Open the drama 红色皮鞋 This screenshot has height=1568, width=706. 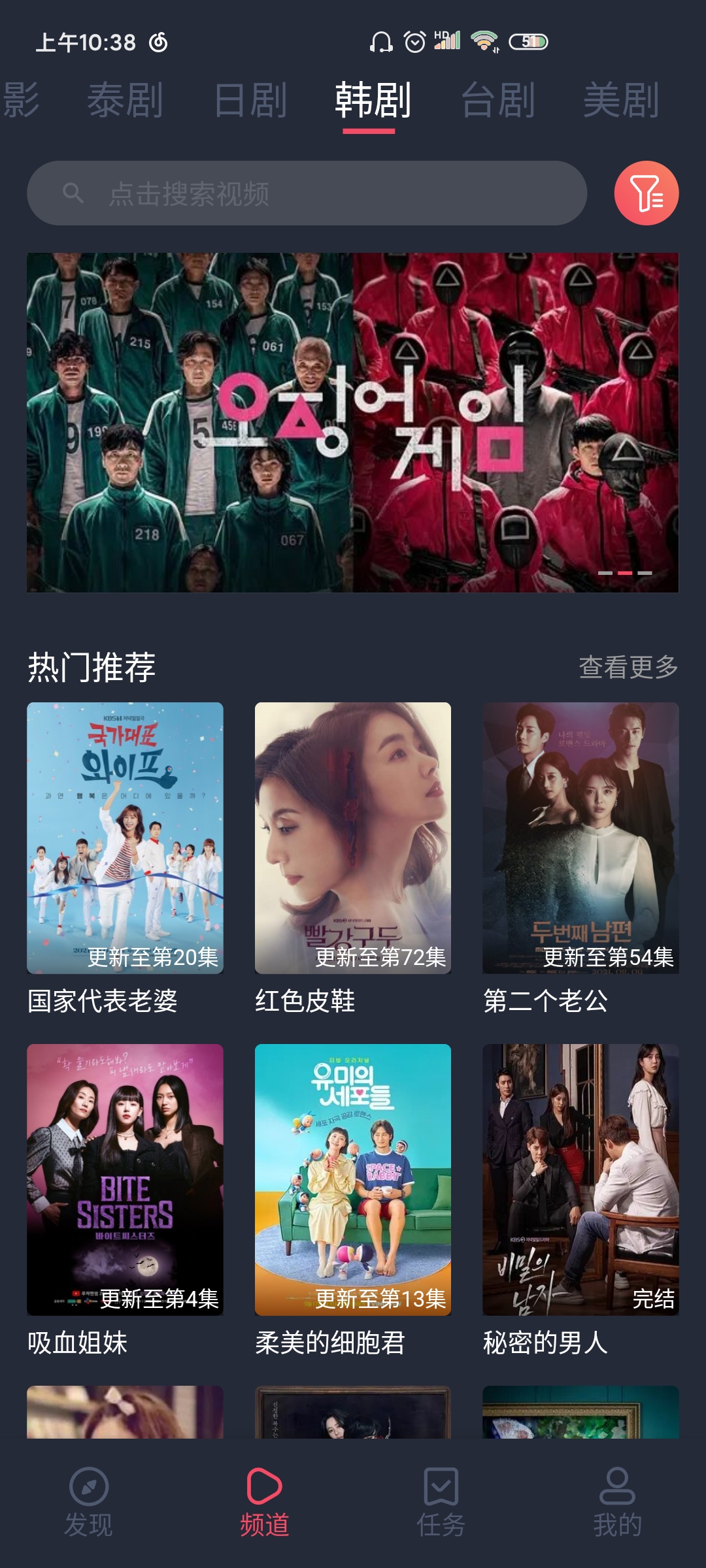(352, 843)
